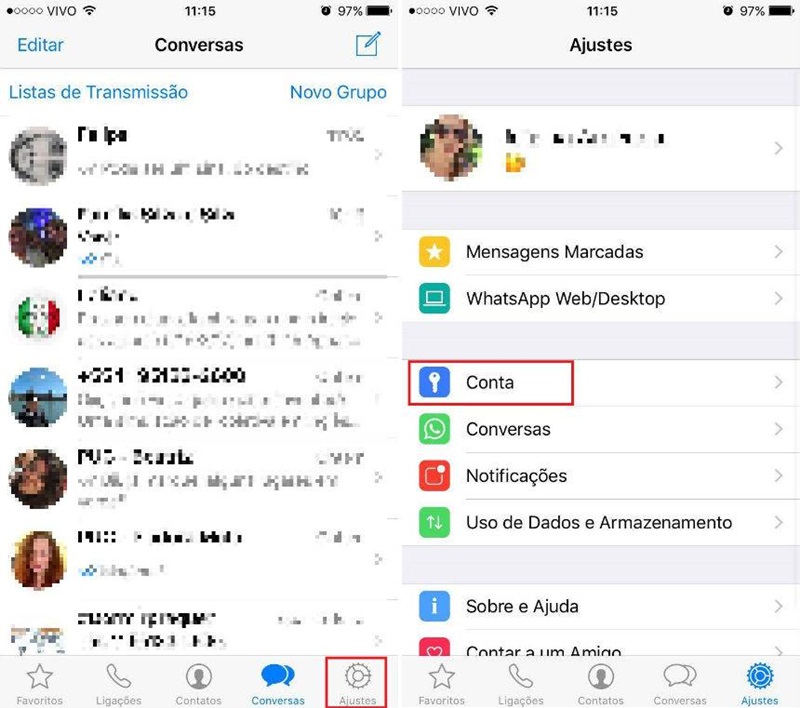
Task: Open Sobre e Ajuda
Action: tap(600, 606)
